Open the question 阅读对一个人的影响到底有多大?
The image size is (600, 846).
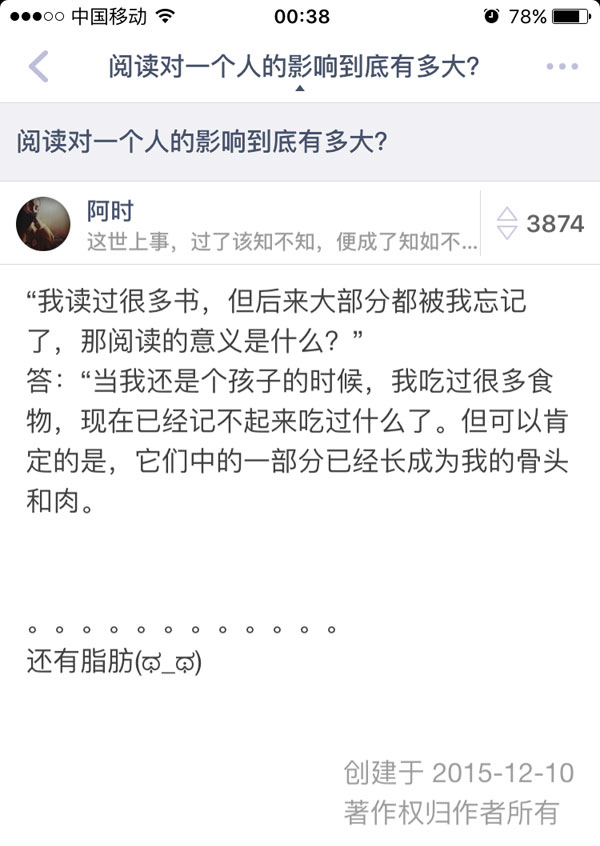[x=203, y=141]
